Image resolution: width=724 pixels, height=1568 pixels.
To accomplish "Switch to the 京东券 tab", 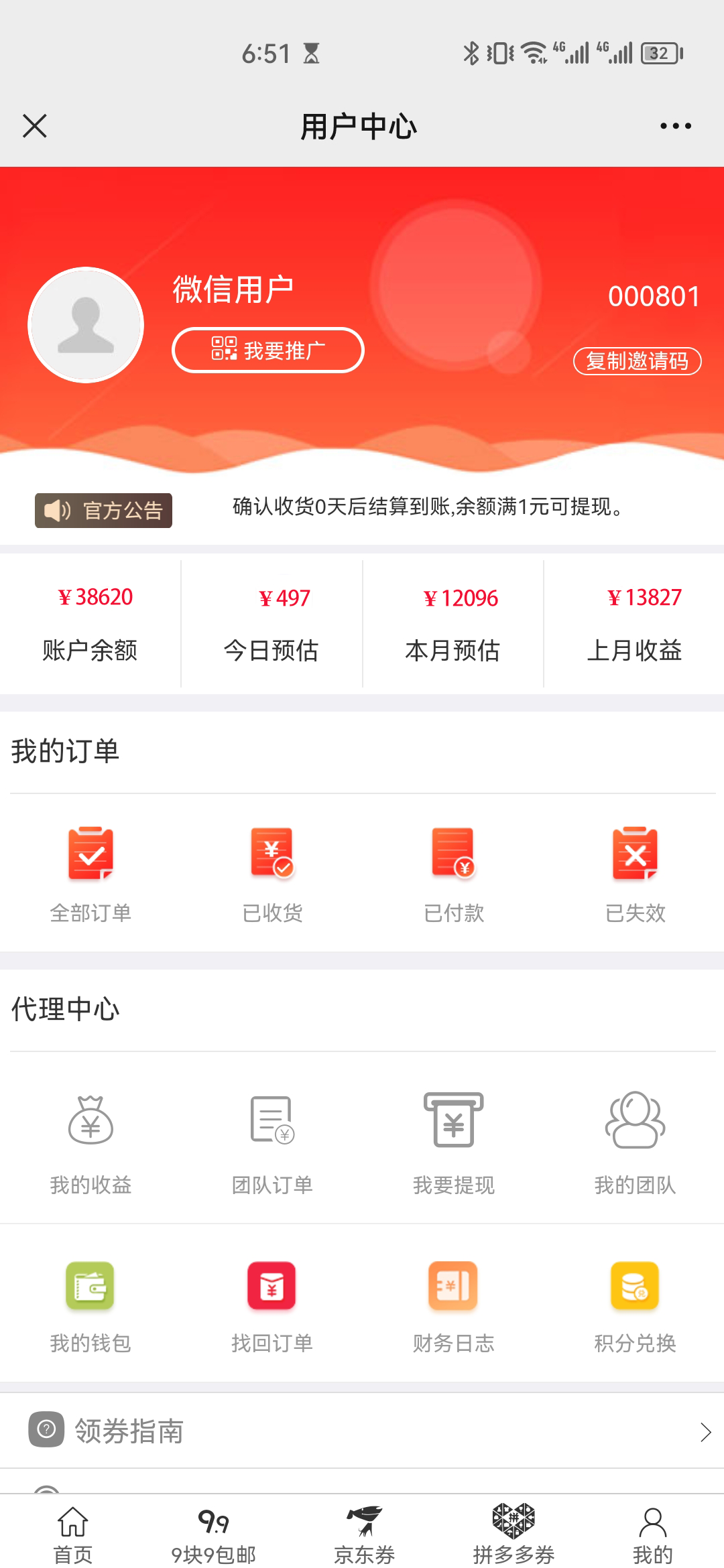I will [x=364, y=1534].
